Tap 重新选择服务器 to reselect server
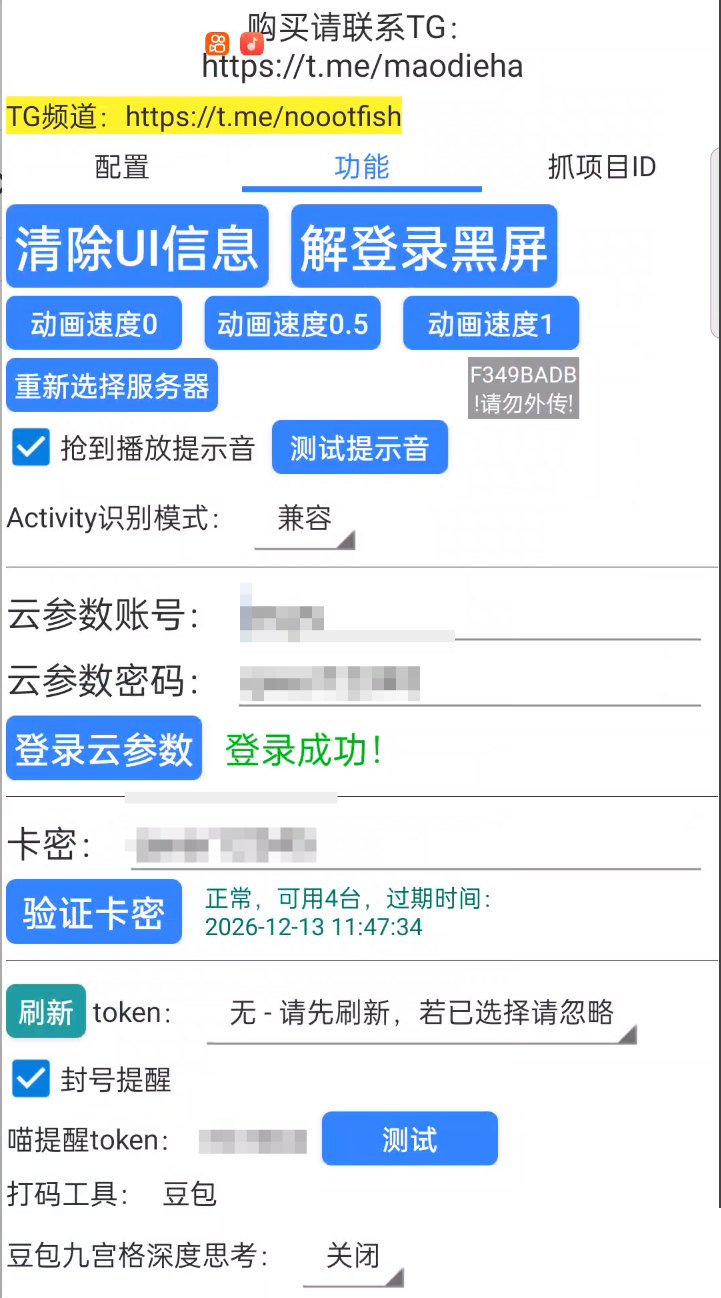 [112, 385]
